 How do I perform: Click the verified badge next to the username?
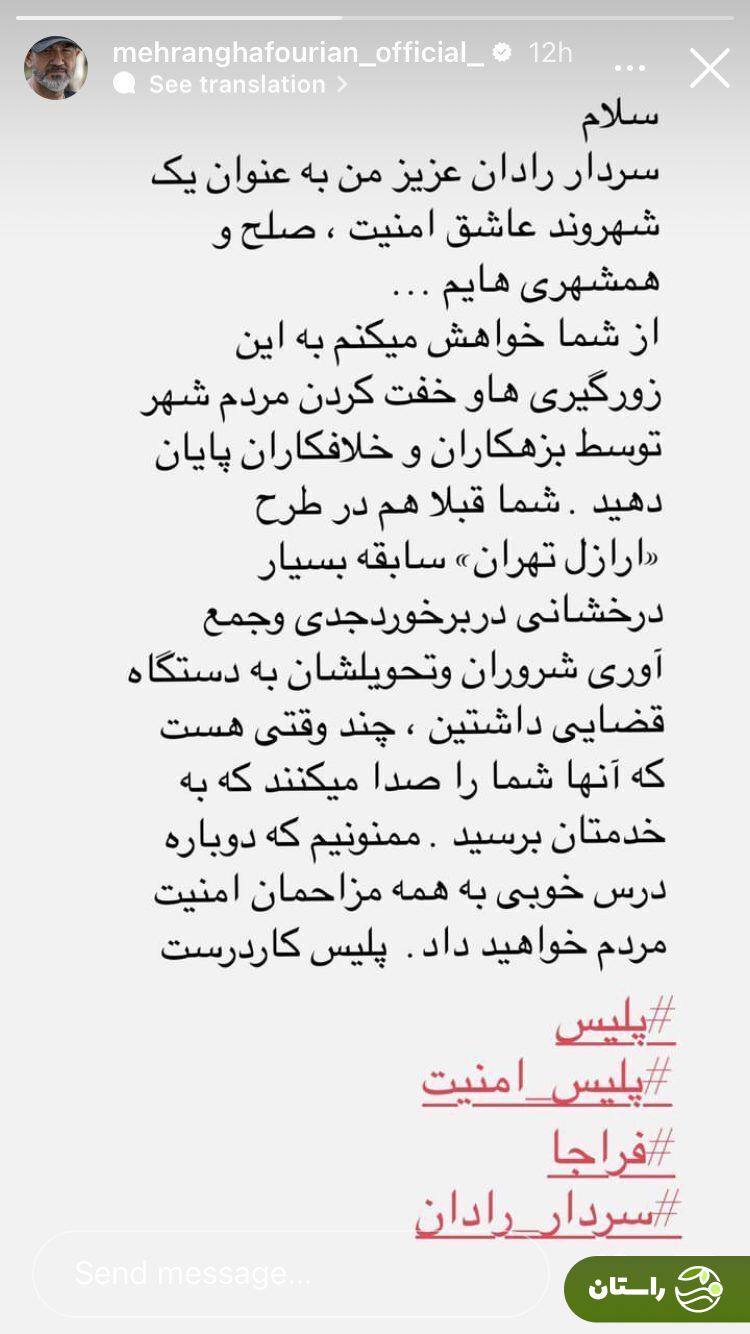coord(503,51)
